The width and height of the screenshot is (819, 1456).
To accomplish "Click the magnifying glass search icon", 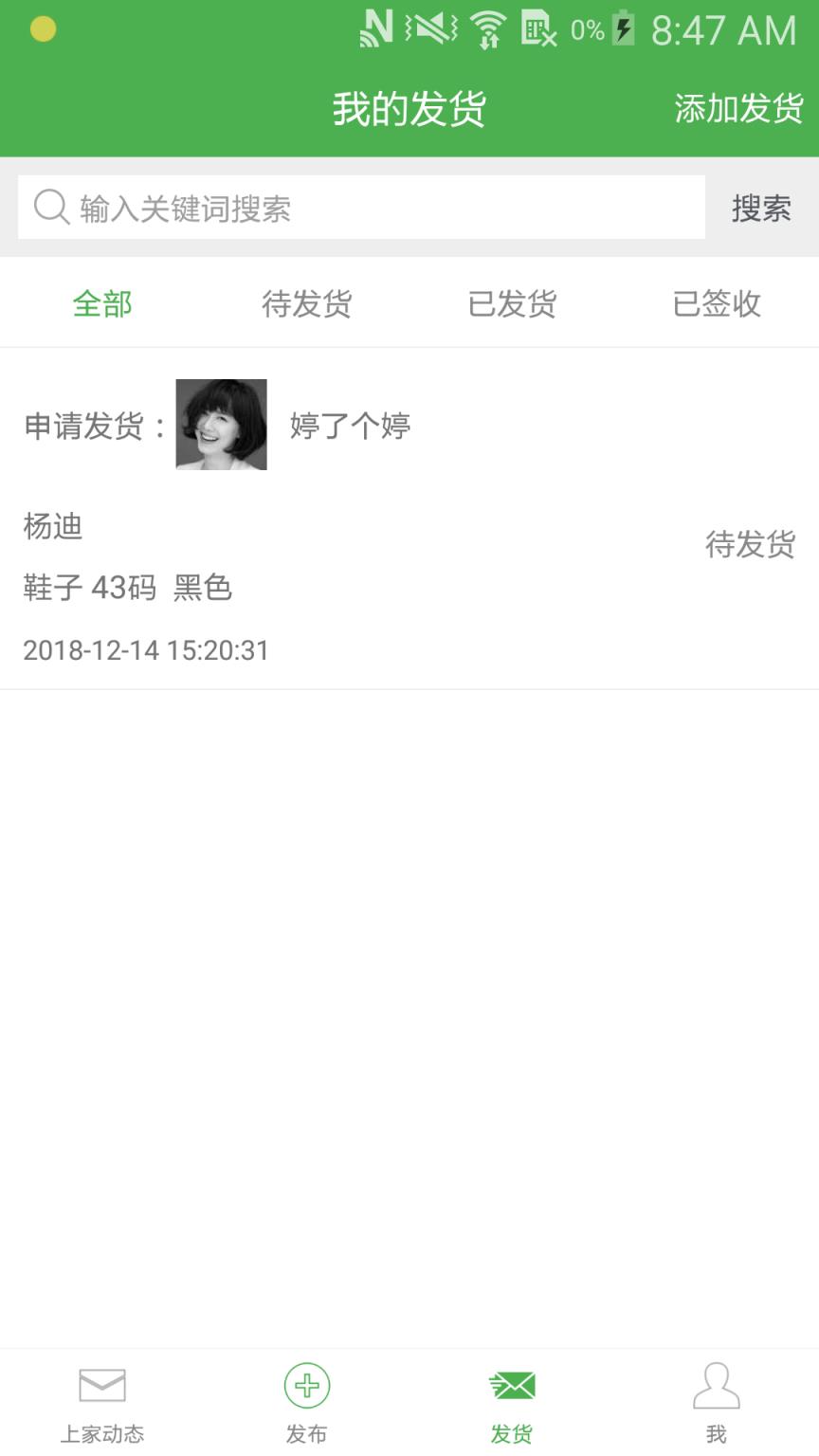I will tap(48, 206).
